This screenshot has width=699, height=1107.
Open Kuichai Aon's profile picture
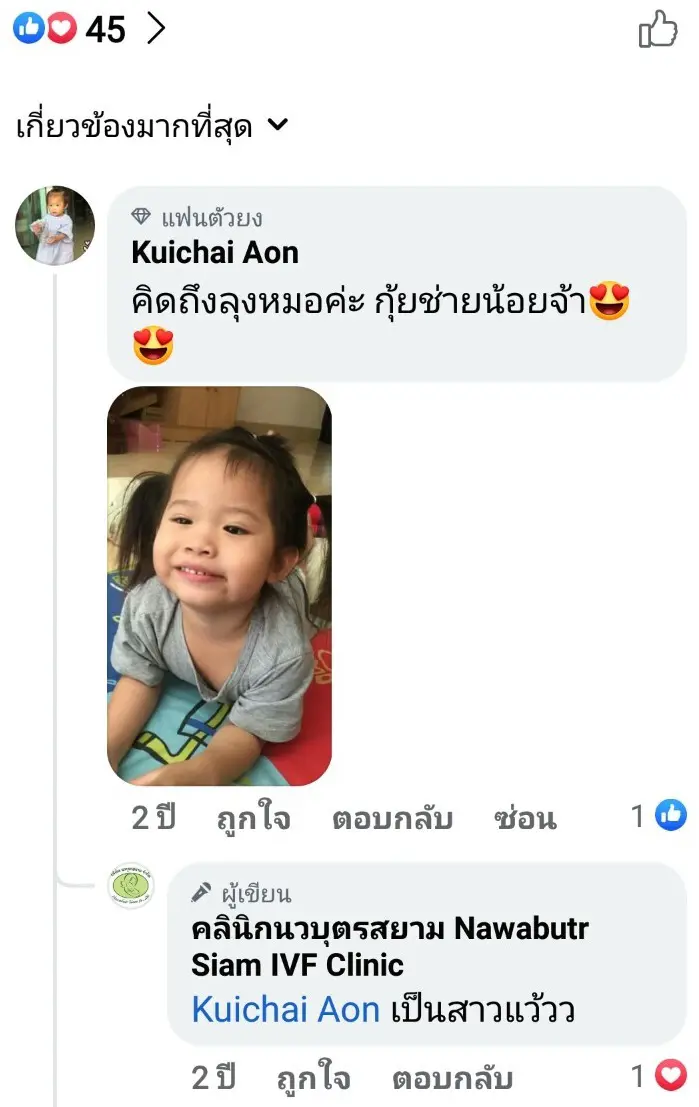(x=55, y=225)
